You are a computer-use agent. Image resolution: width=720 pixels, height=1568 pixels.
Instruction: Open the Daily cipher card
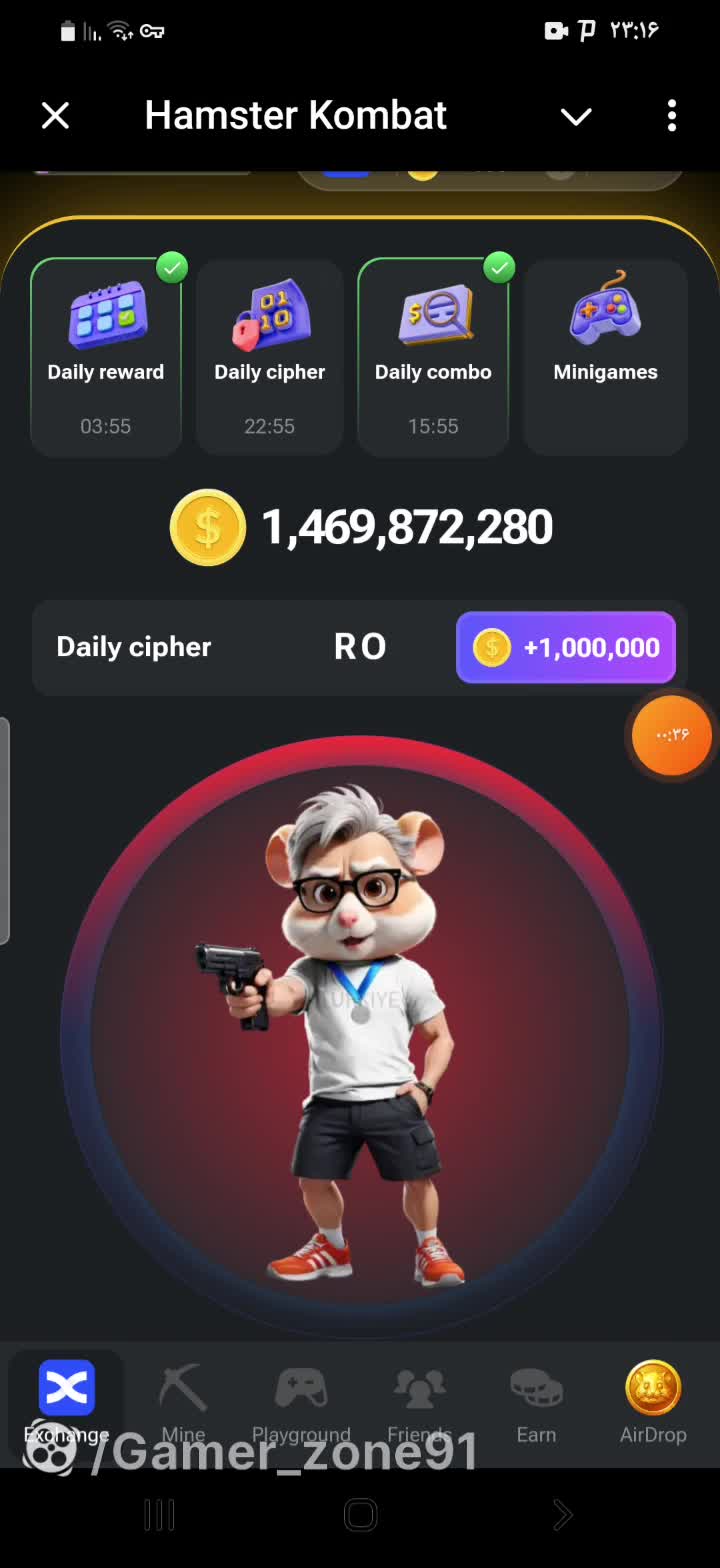pyautogui.click(x=270, y=356)
